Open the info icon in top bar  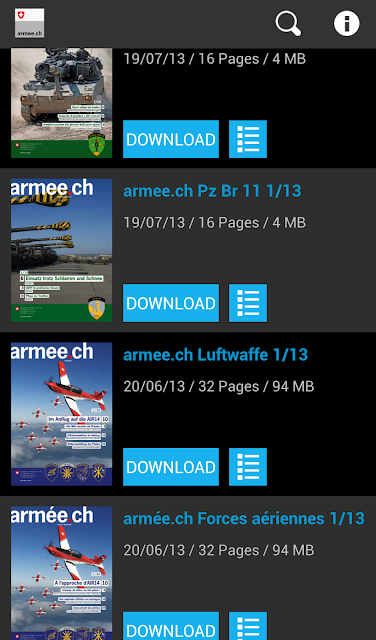point(347,24)
